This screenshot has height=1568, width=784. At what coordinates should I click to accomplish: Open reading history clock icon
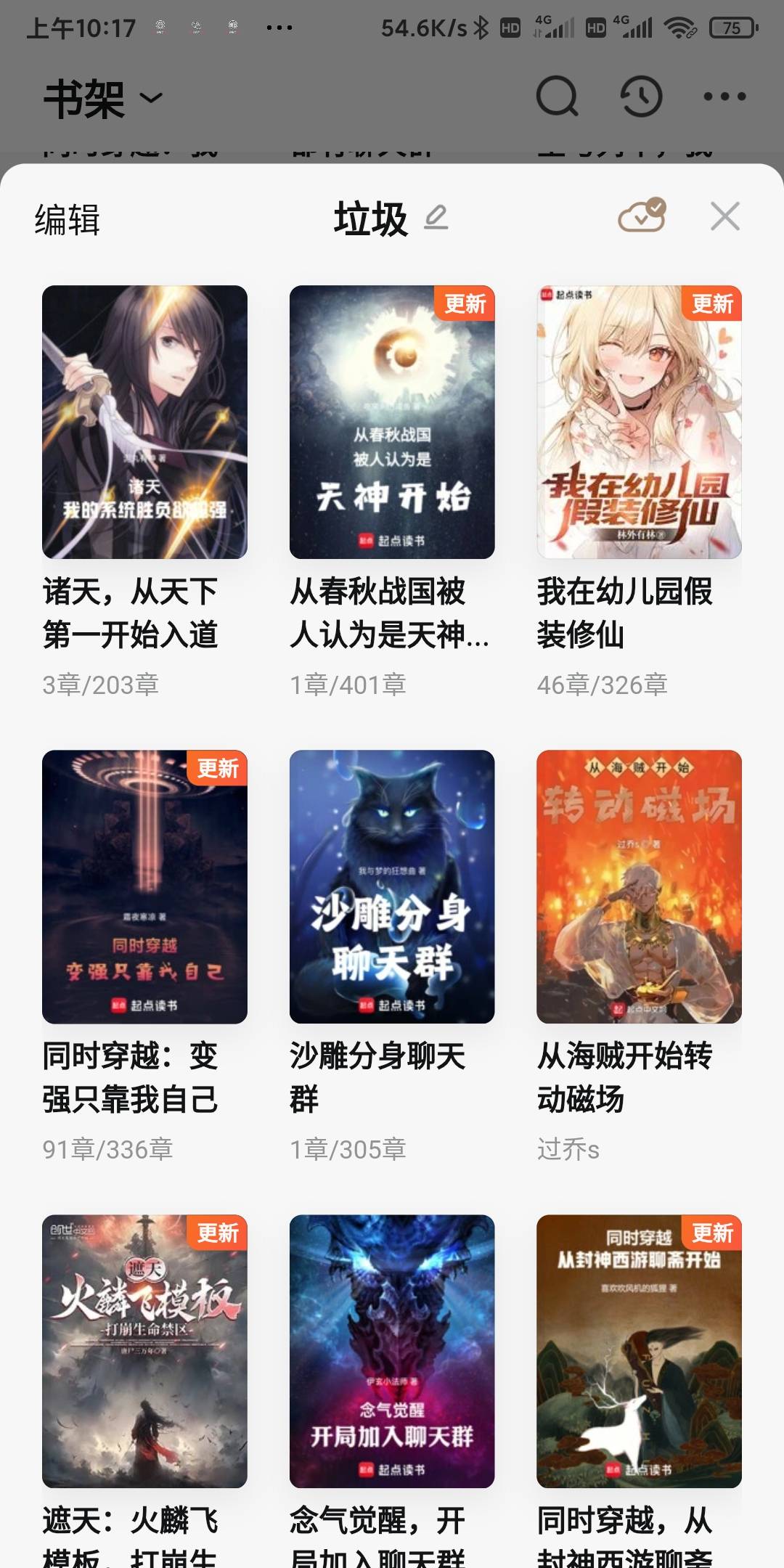(642, 97)
